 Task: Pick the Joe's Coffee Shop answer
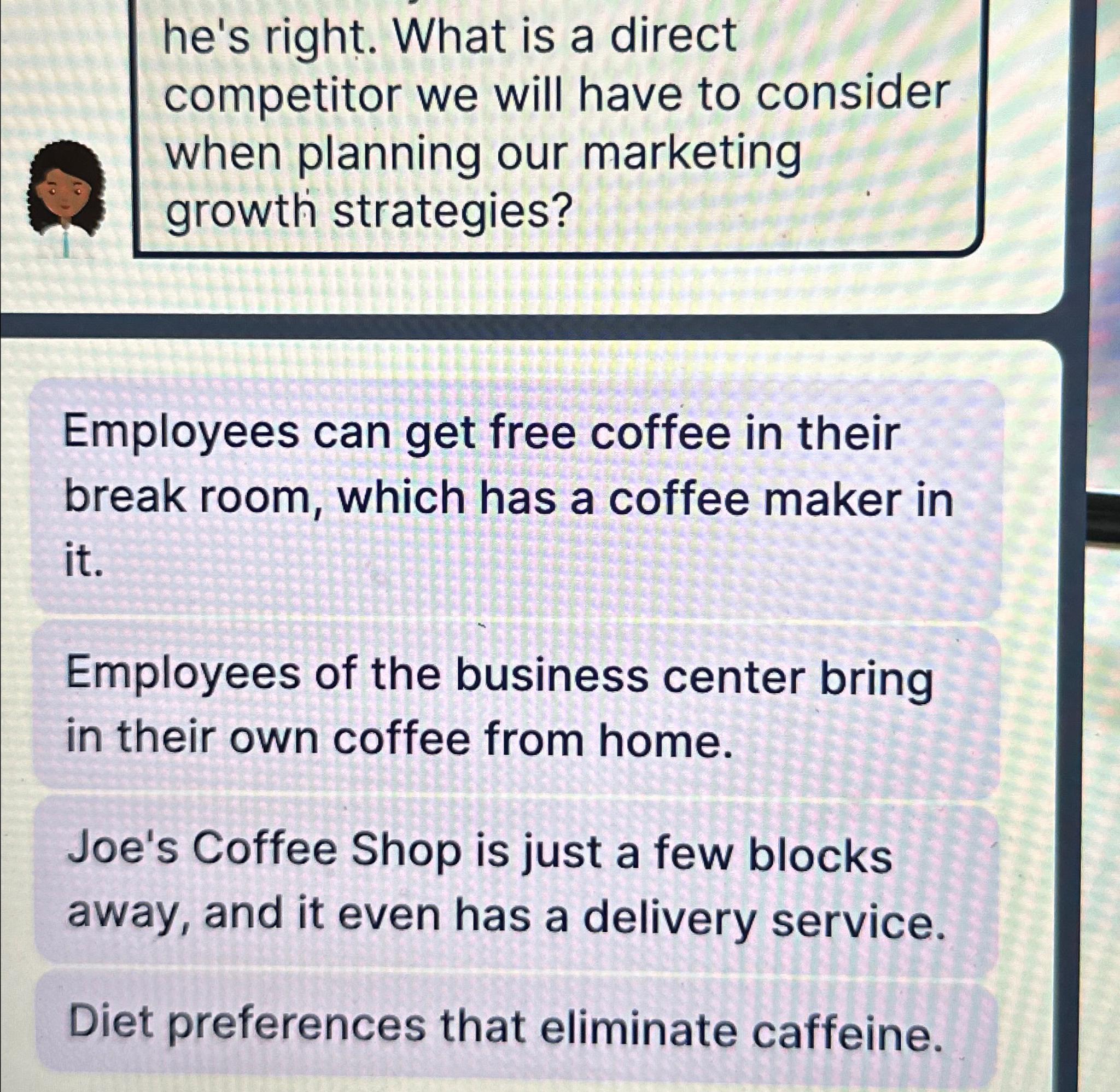515,883
